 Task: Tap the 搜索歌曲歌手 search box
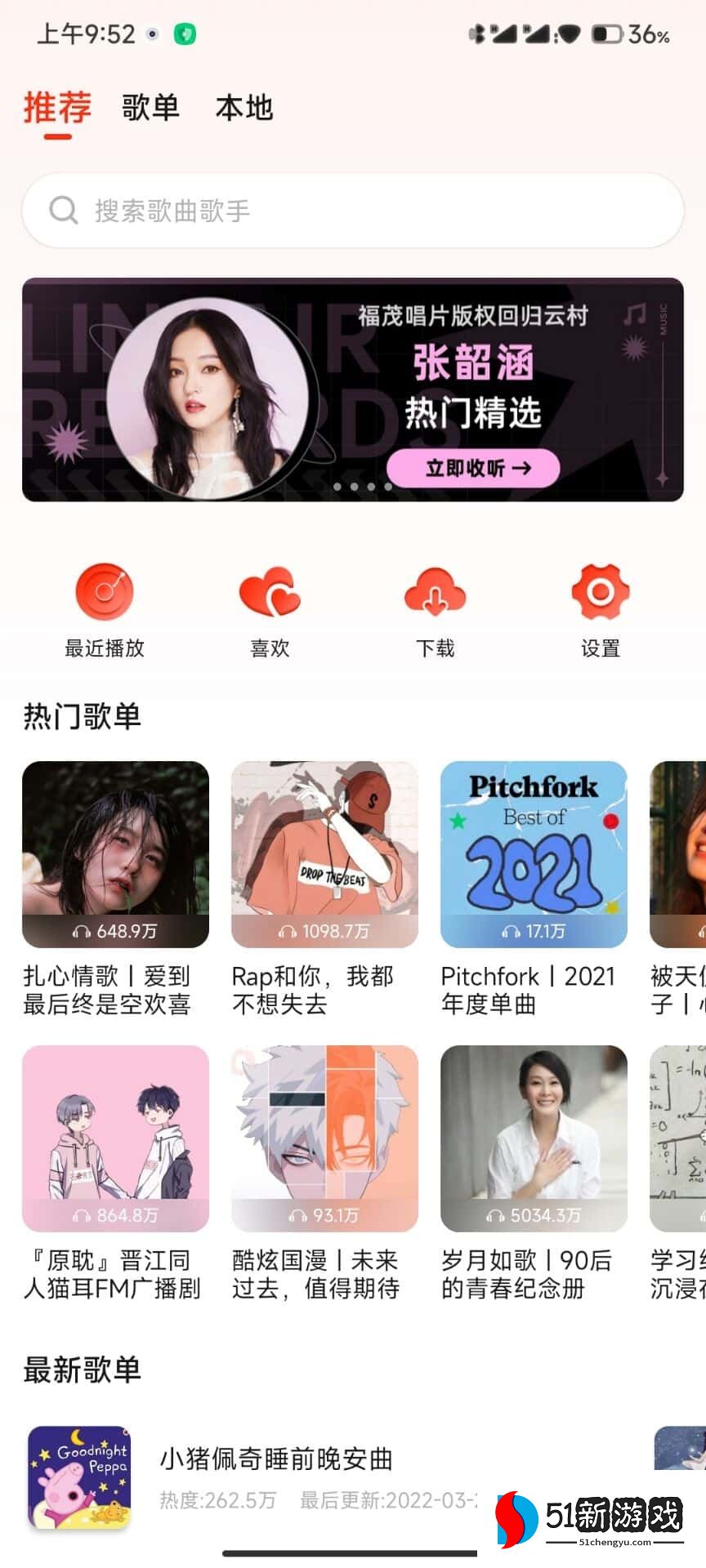(352, 211)
